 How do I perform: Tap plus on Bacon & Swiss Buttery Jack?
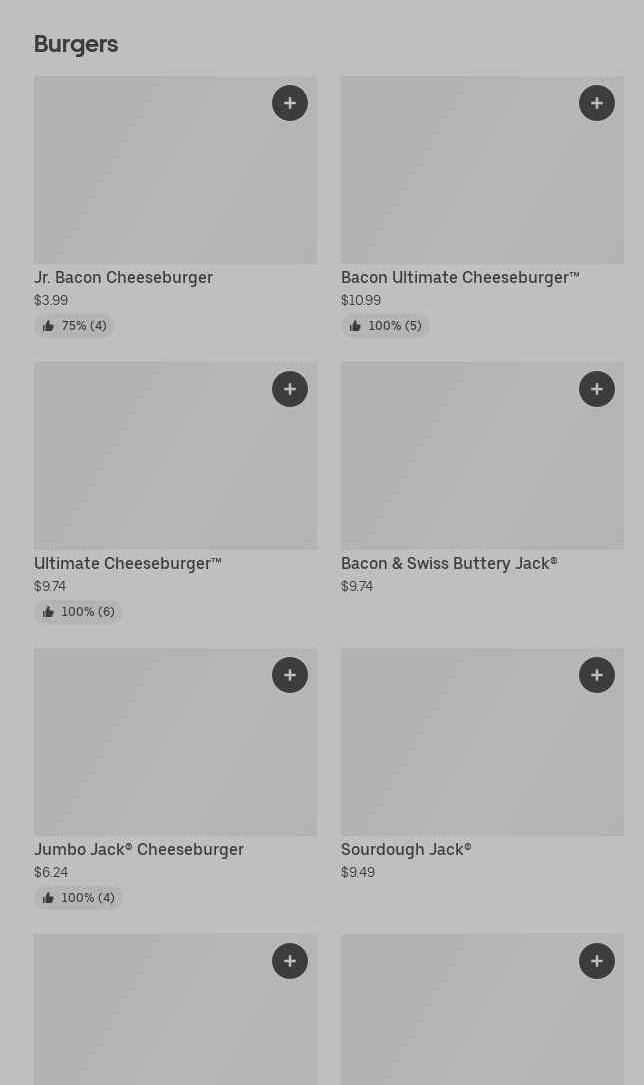[x=597, y=389]
